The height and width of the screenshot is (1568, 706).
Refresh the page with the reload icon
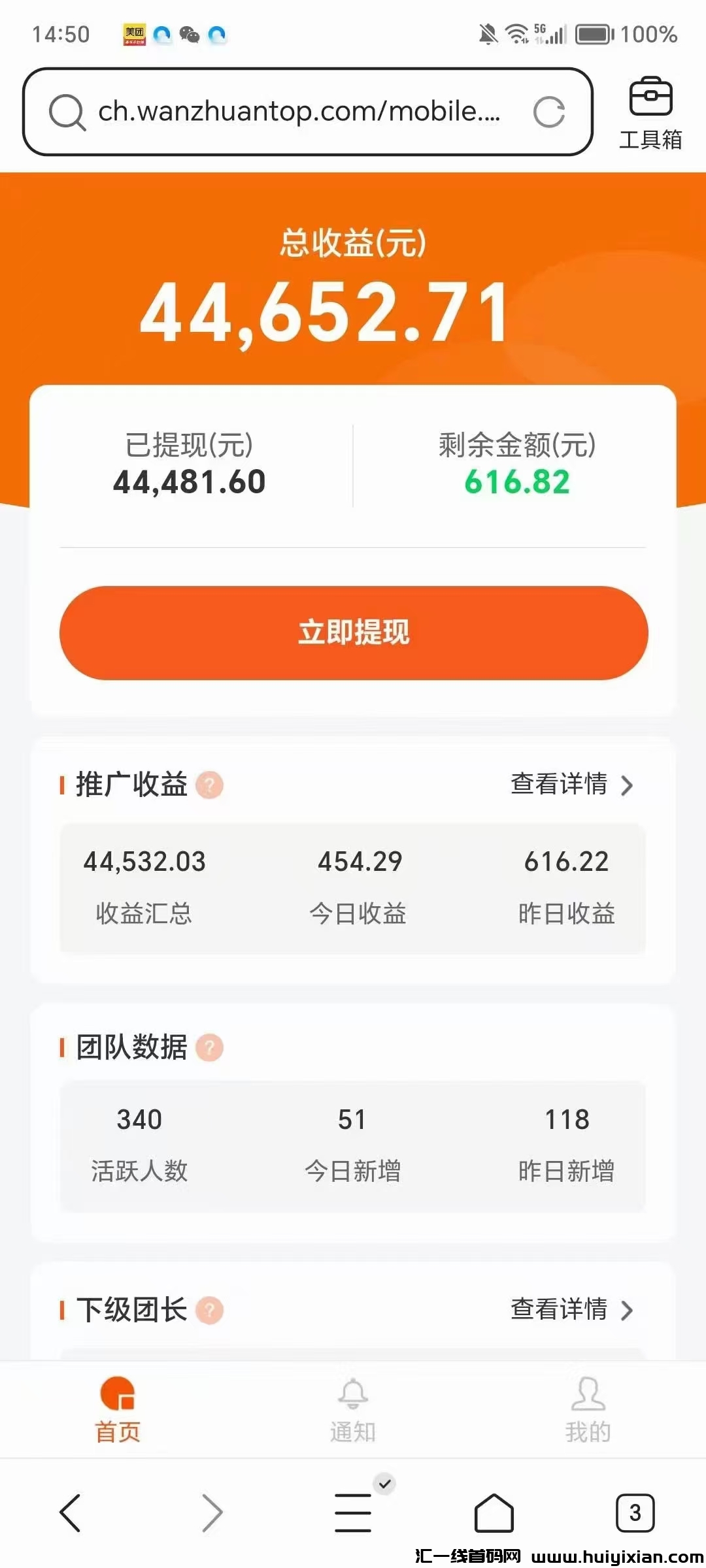point(549,111)
